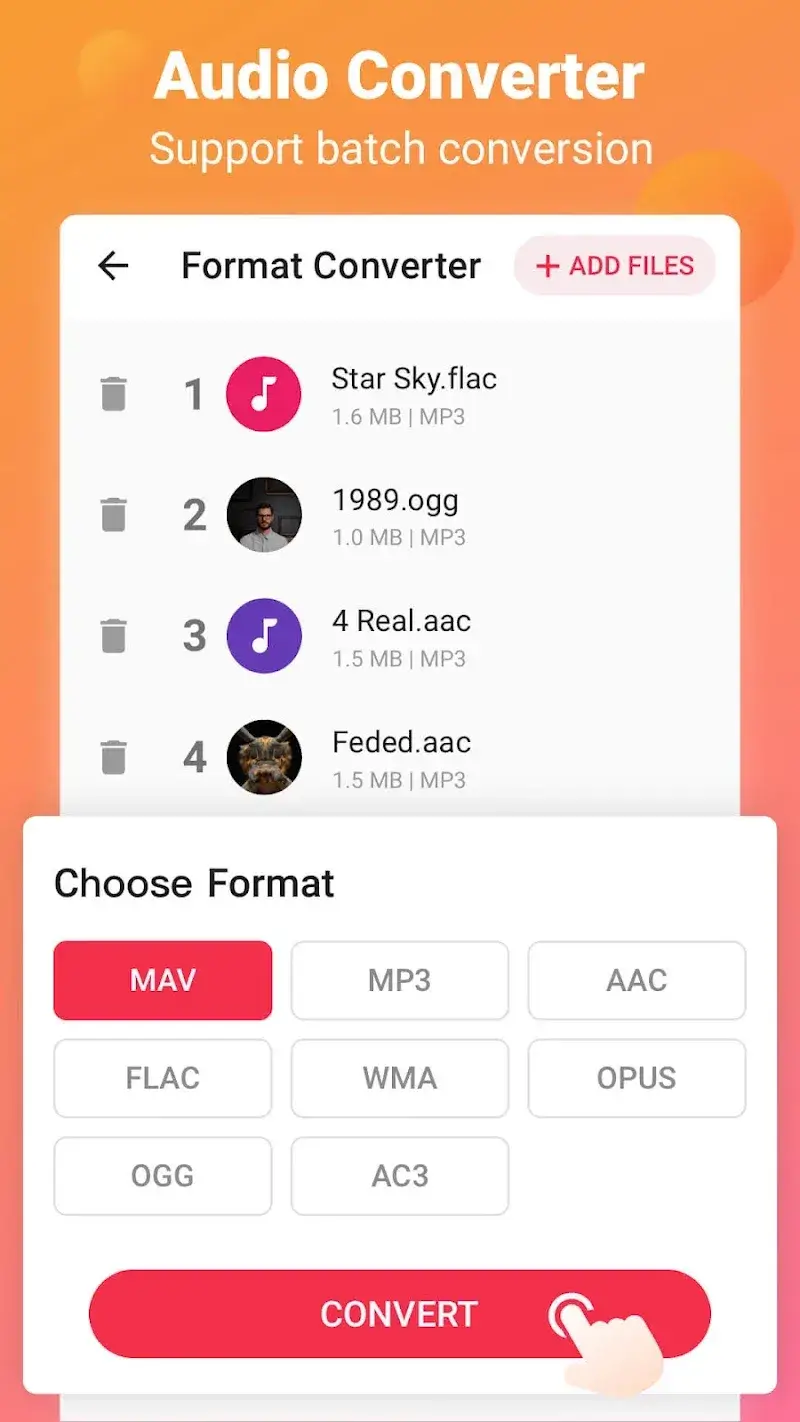Click the purple music note icon for 4 Real.aac

(264, 635)
